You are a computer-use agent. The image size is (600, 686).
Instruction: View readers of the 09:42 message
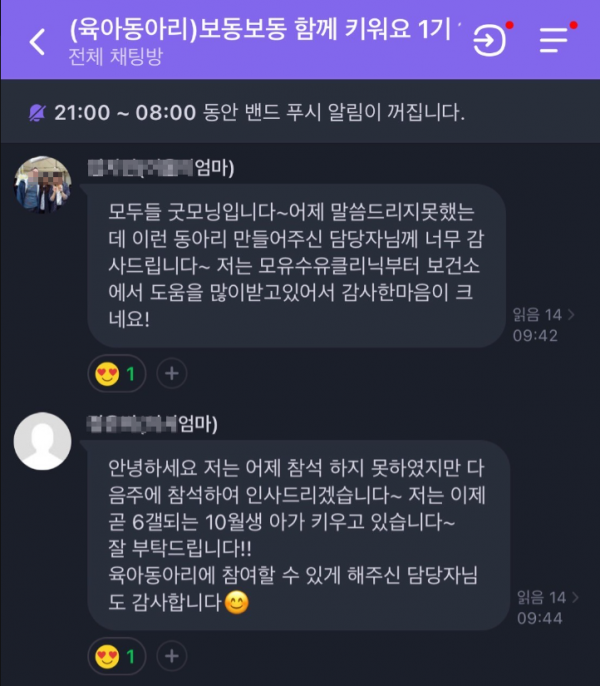pyautogui.click(x=541, y=314)
